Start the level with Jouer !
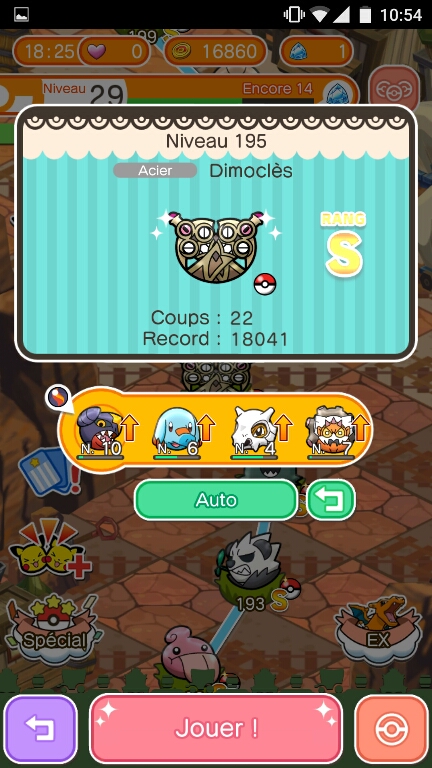432x768 pixels. click(216, 728)
